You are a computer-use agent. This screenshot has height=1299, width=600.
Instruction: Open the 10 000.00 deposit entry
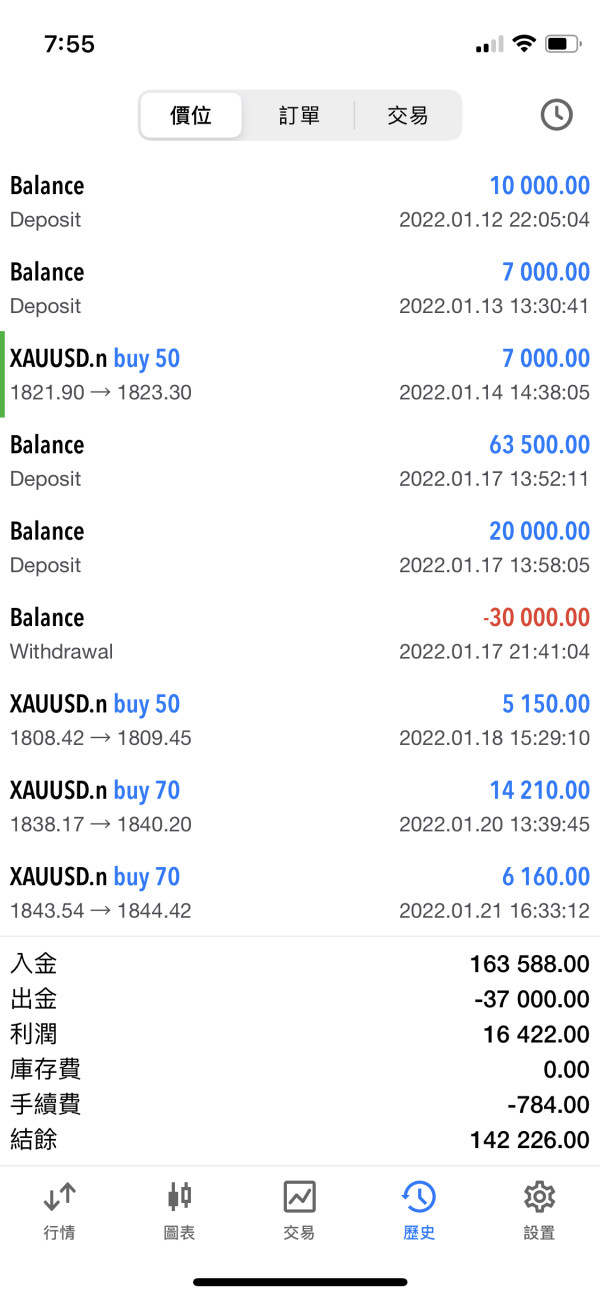(300, 201)
